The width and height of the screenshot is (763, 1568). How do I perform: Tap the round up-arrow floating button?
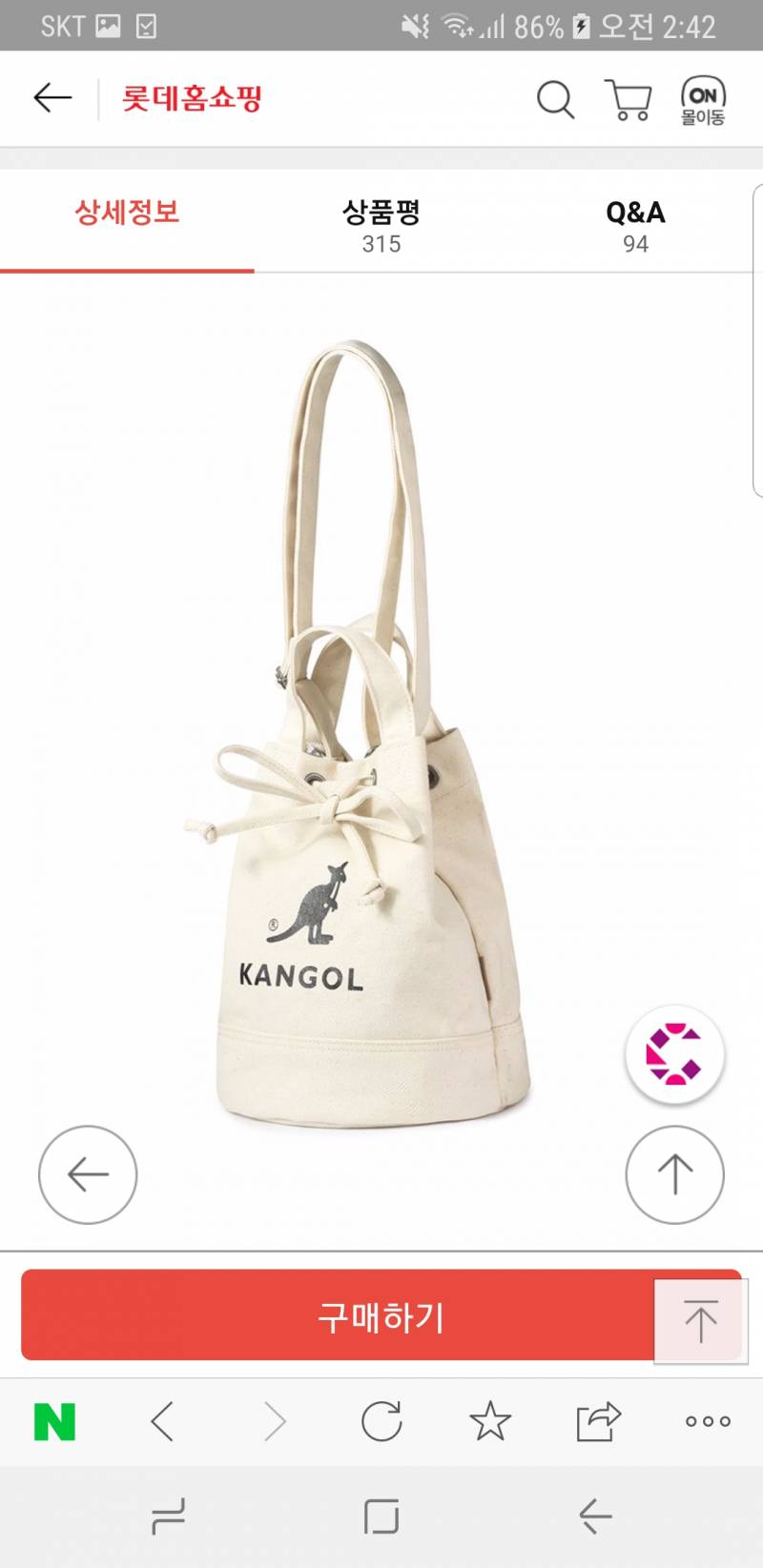coord(674,1174)
